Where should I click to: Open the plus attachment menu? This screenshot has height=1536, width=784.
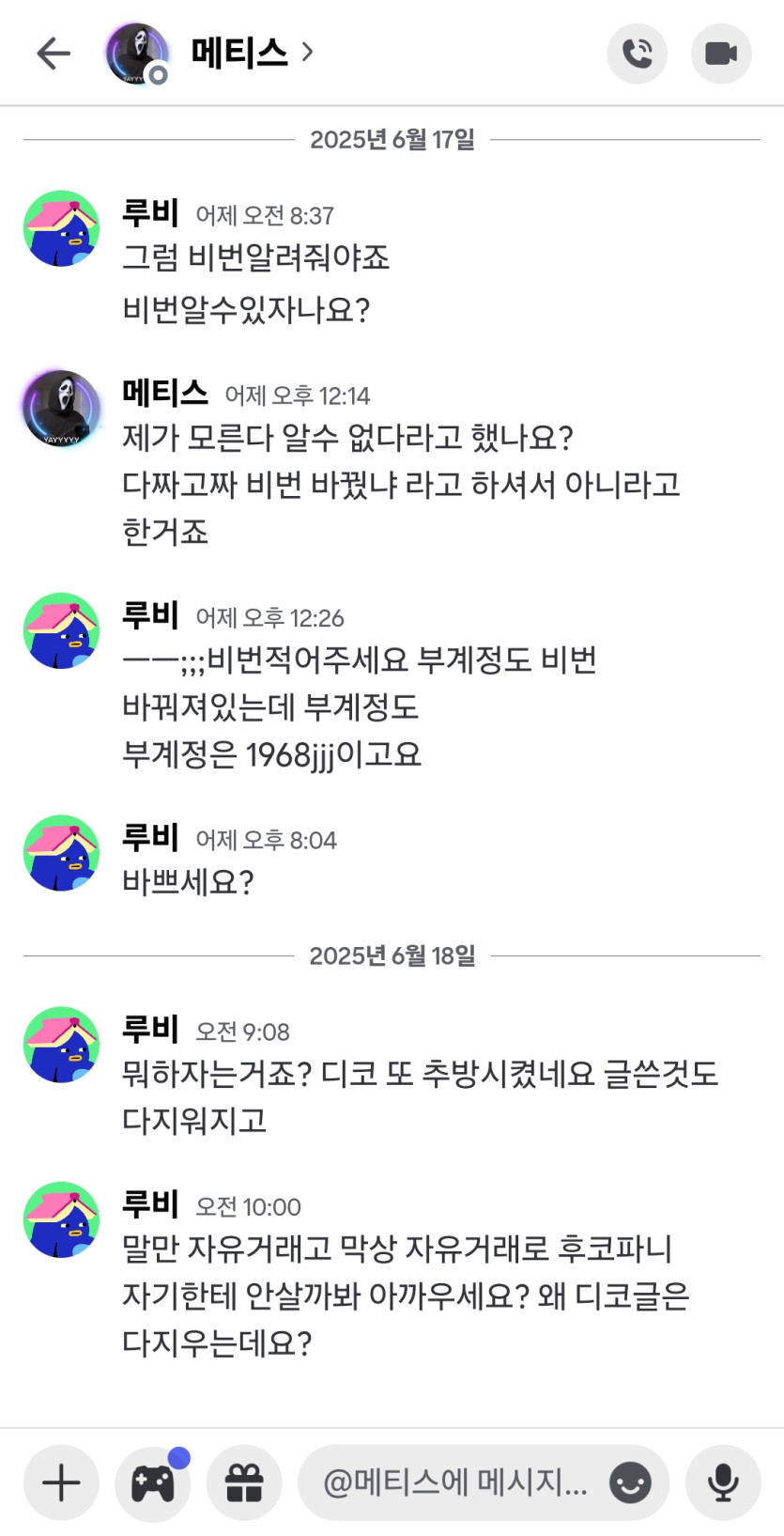click(x=61, y=1482)
